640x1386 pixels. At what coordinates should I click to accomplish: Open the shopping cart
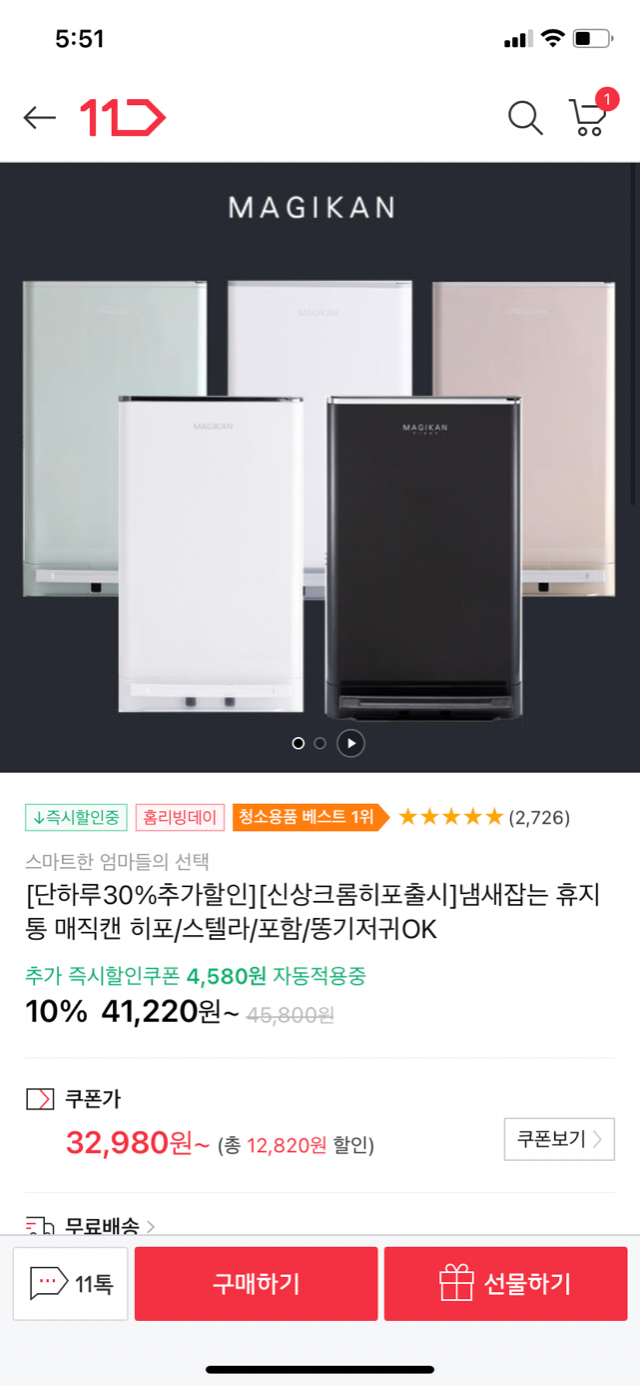[x=588, y=117]
